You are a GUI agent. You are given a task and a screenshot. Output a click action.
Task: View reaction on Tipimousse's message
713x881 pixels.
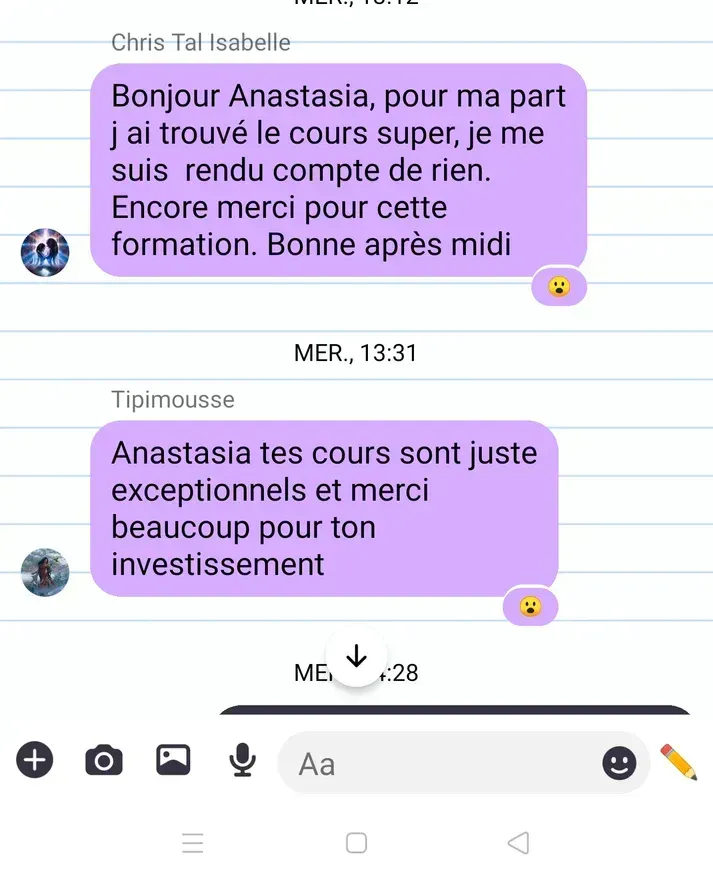click(530, 606)
